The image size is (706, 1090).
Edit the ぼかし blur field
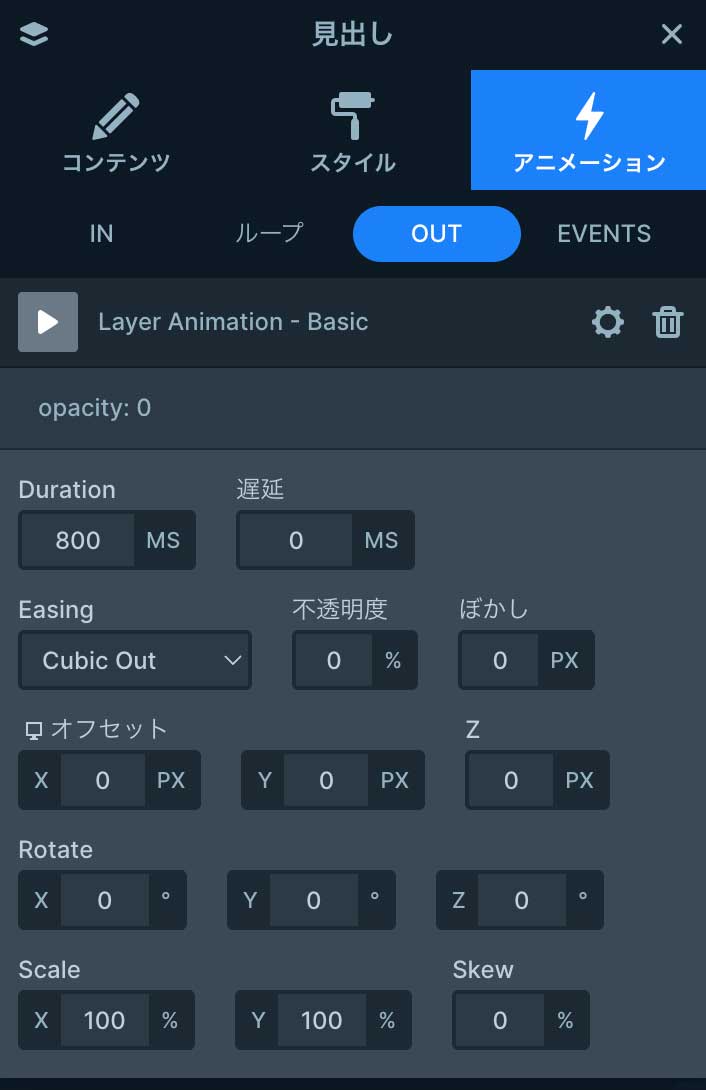click(x=500, y=660)
